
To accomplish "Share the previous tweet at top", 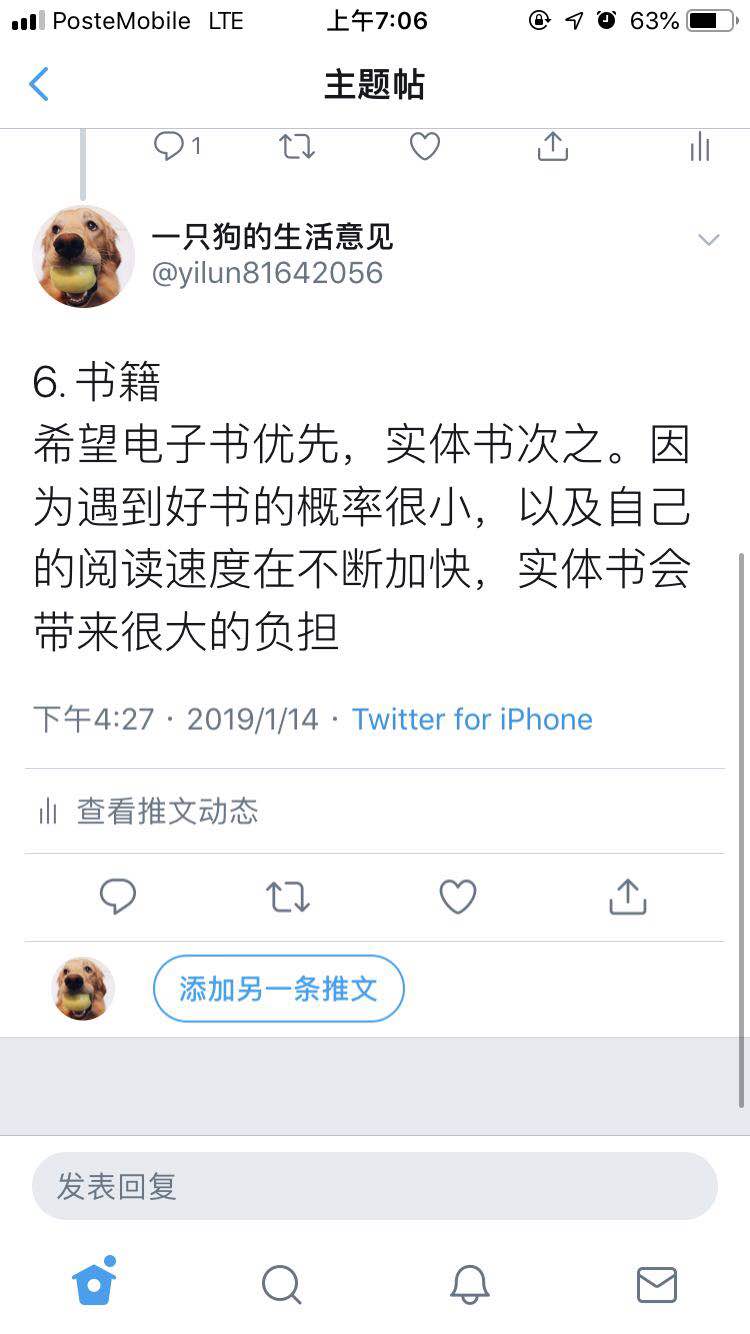I will pos(552,148).
